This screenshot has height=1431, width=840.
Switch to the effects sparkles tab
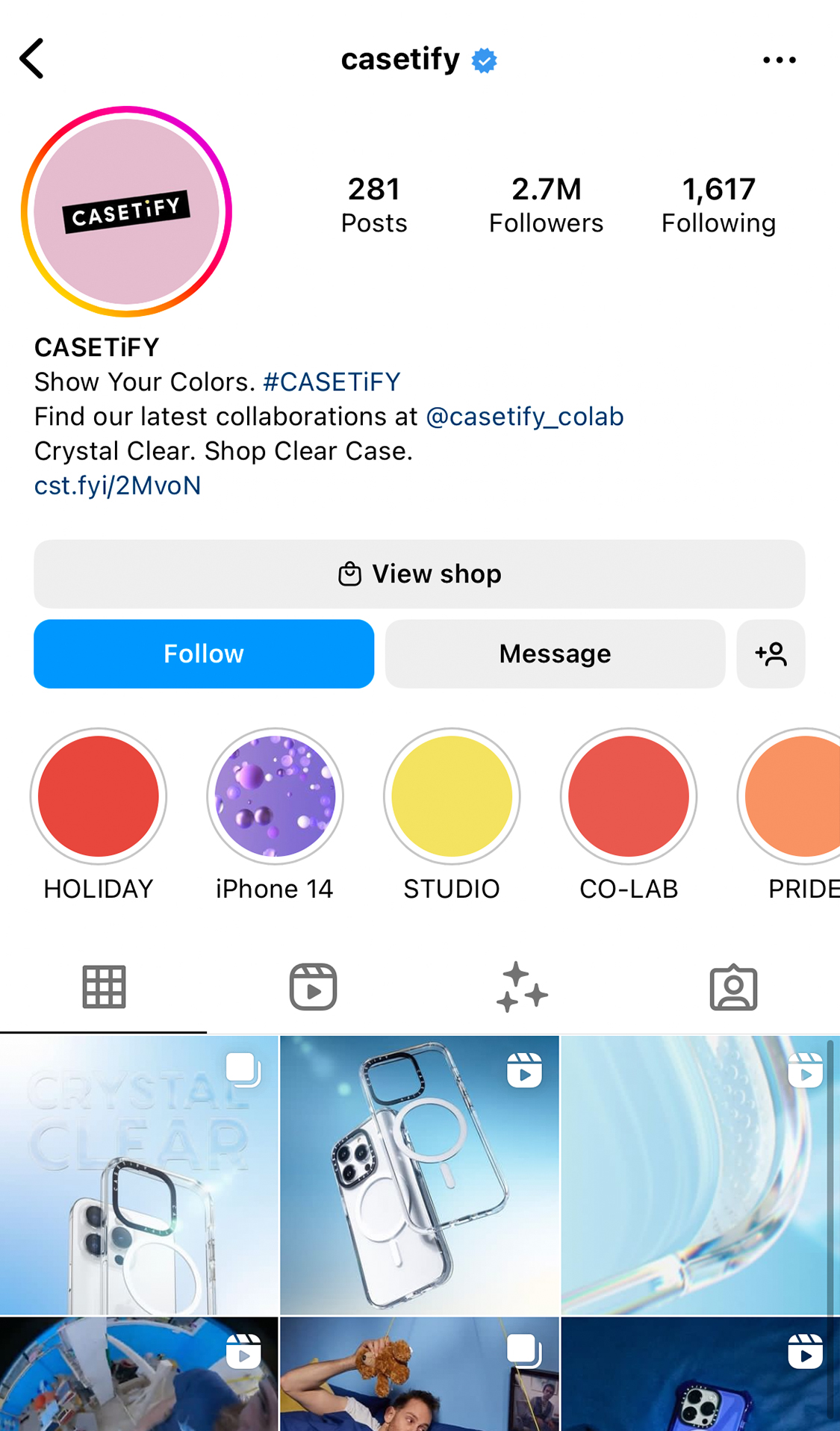(x=523, y=987)
